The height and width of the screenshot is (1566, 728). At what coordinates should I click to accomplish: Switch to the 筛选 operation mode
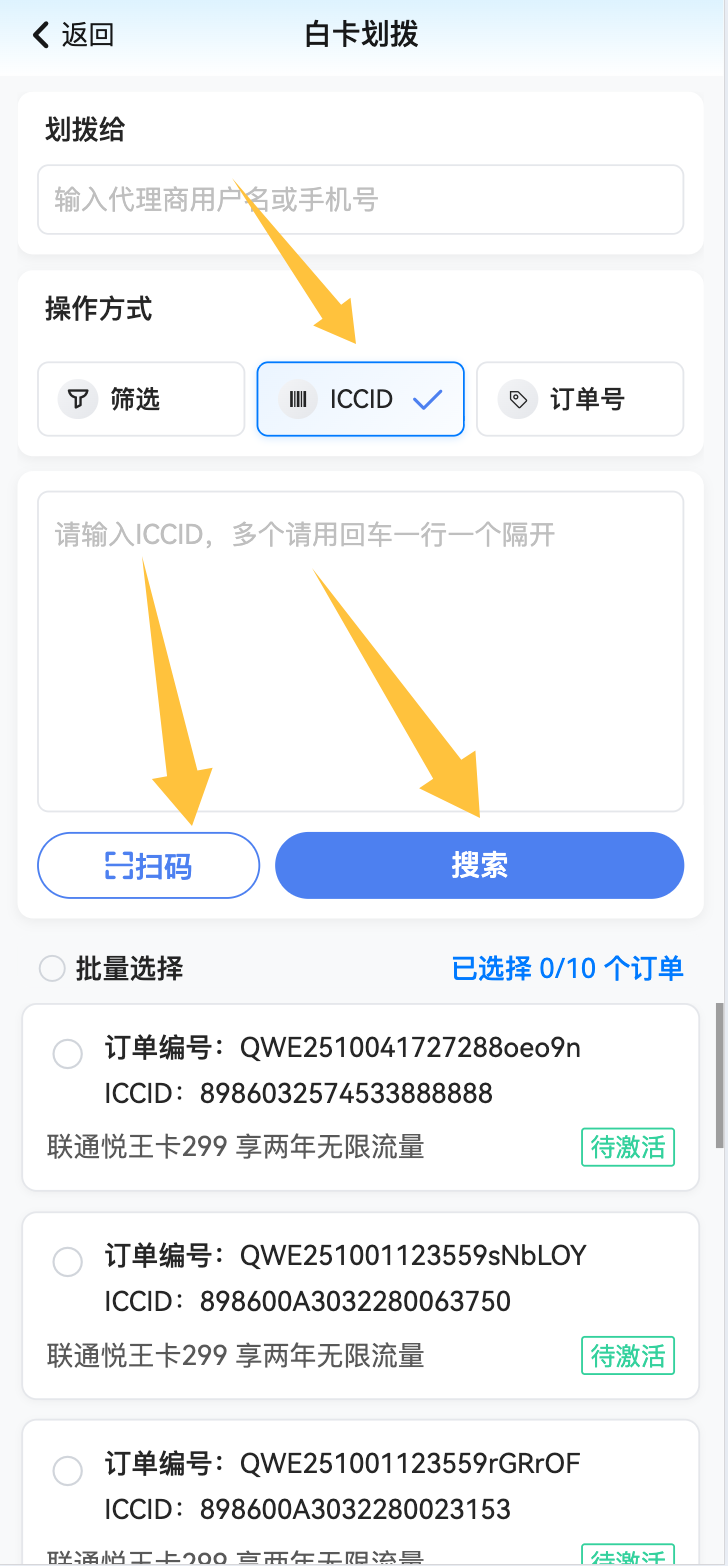(x=141, y=400)
